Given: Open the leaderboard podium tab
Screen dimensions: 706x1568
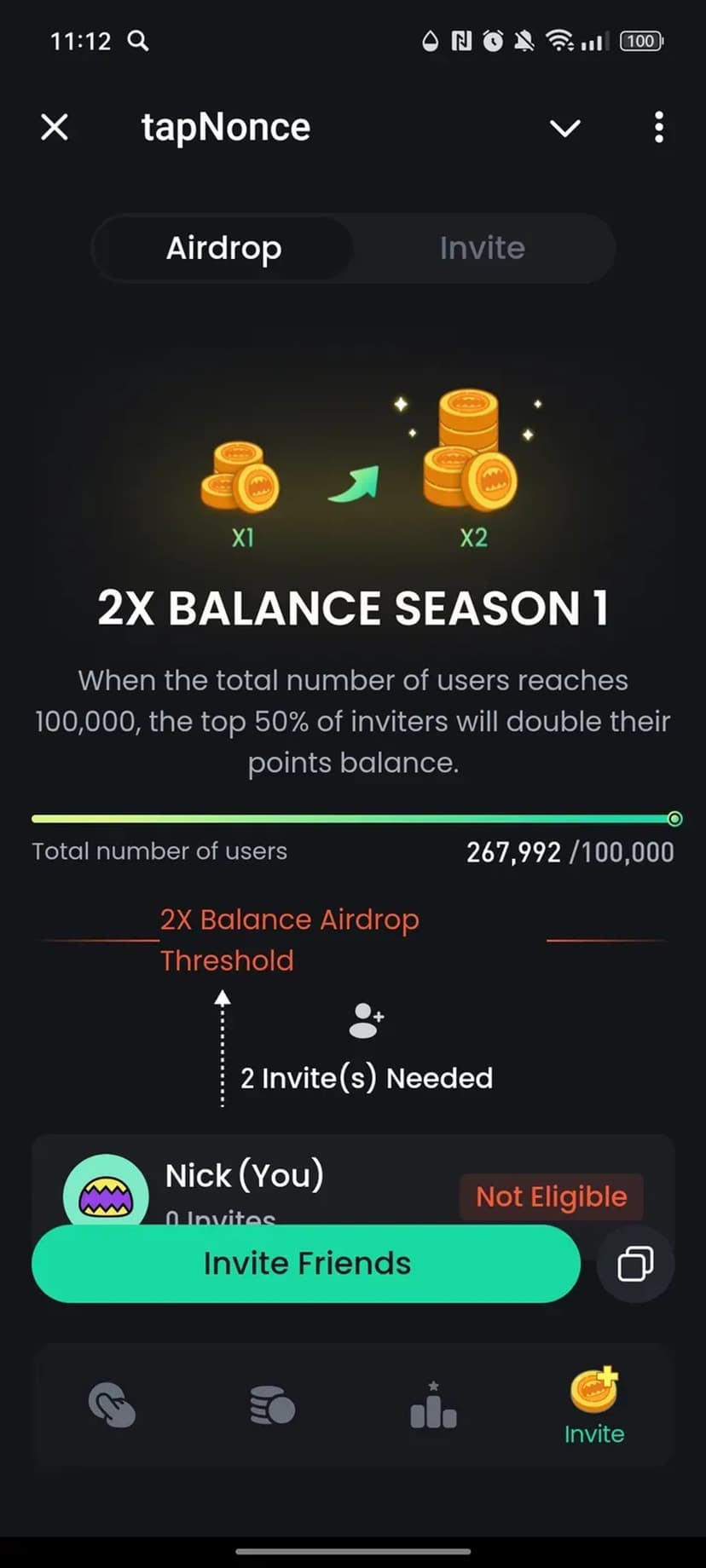Looking at the screenshot, I should (433, 1404).
